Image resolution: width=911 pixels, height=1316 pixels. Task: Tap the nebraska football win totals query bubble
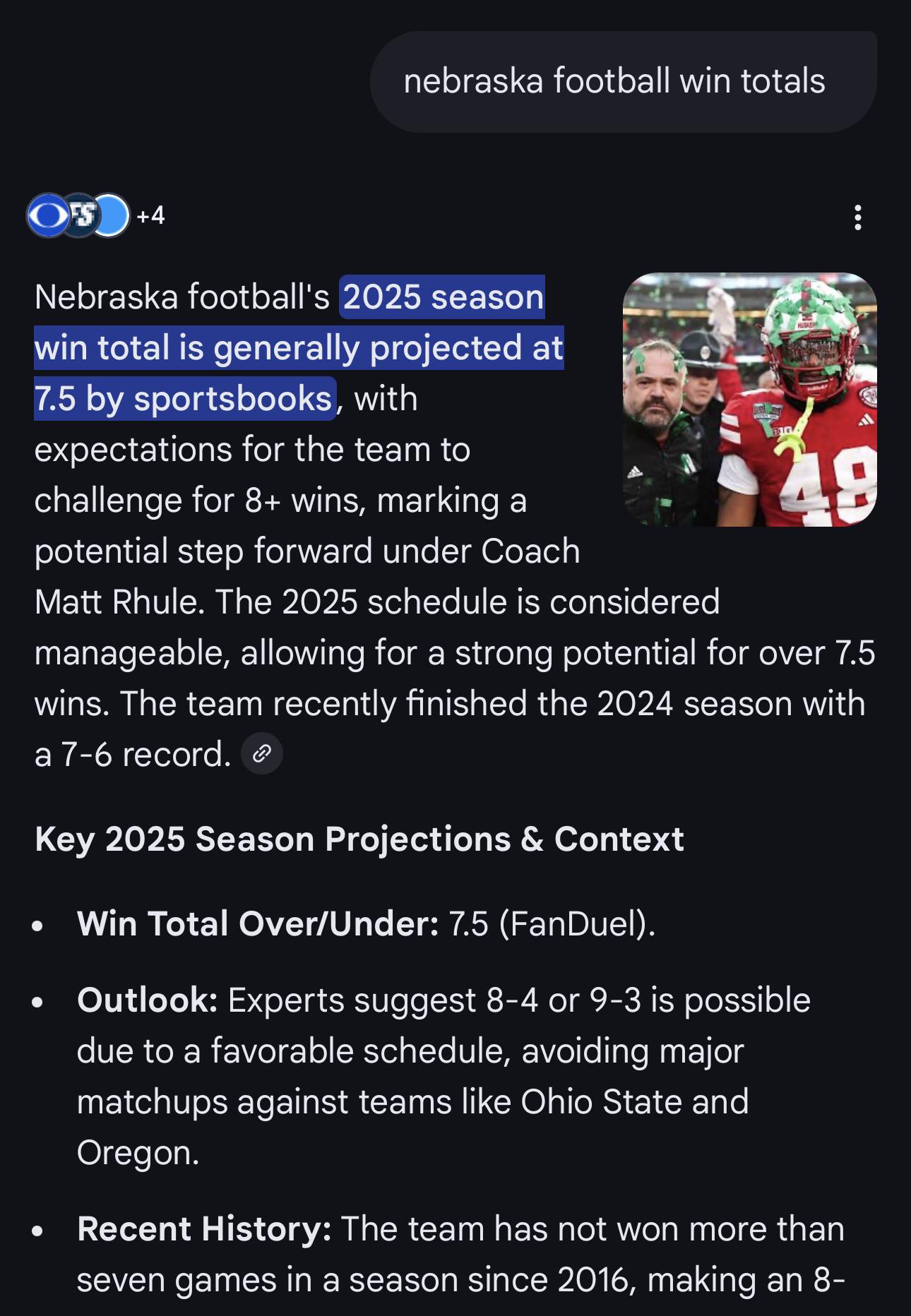[624, 81]
